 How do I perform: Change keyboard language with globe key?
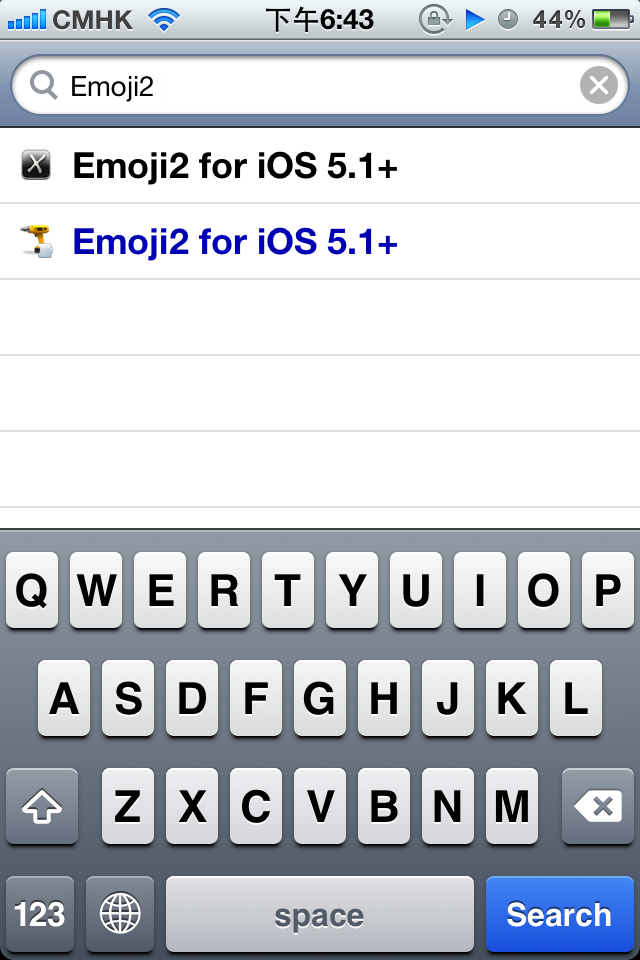(x=120, y=914)
